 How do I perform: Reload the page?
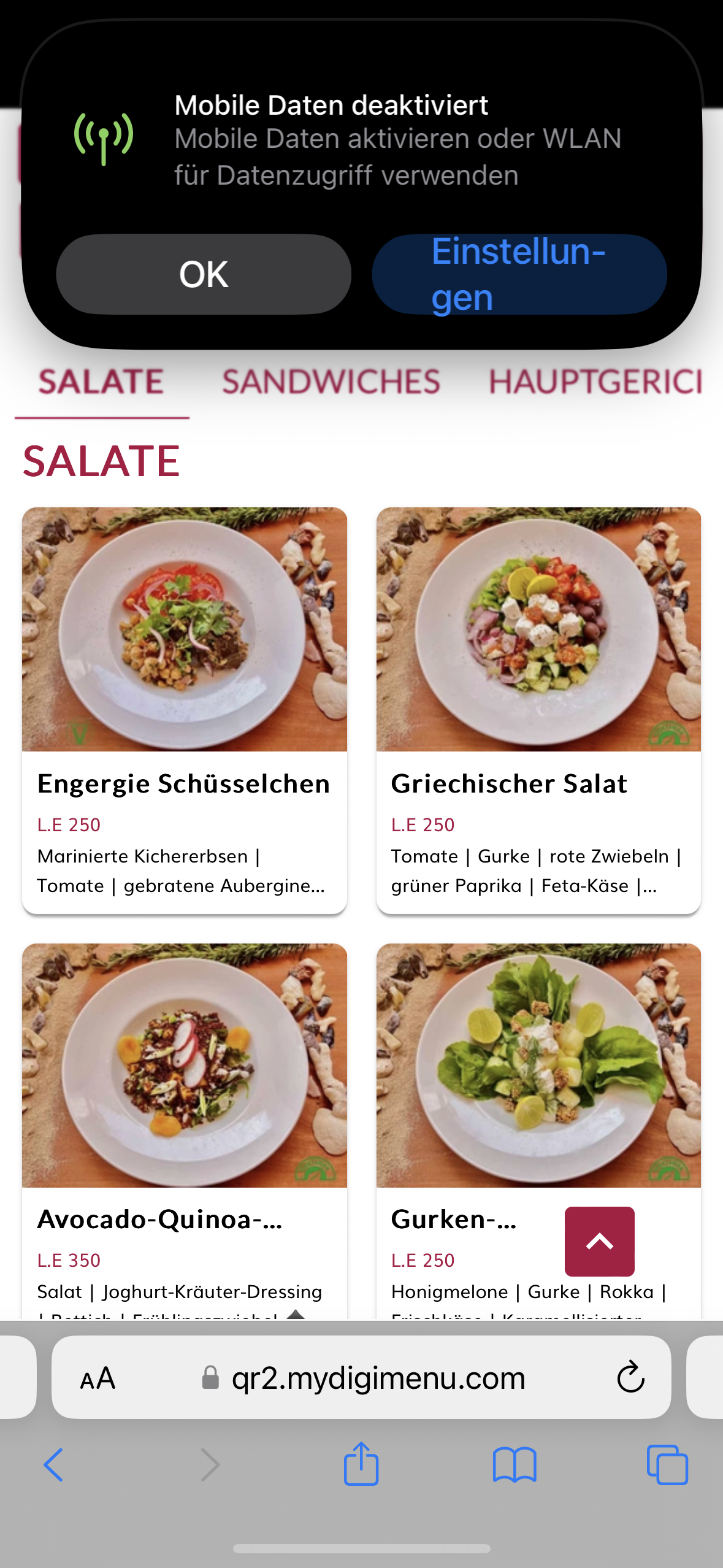630,1378
